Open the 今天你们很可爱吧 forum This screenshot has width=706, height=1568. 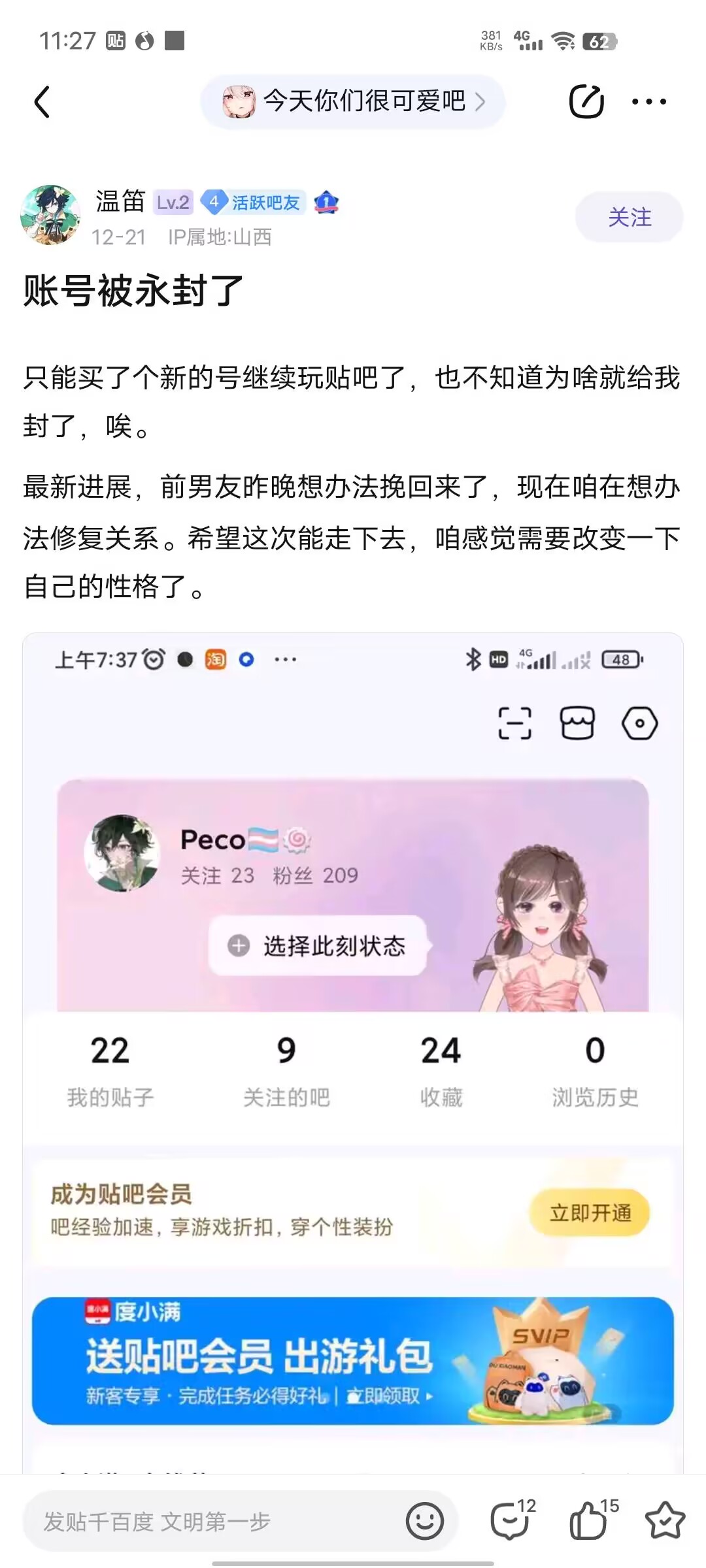[x=353, y=102]
